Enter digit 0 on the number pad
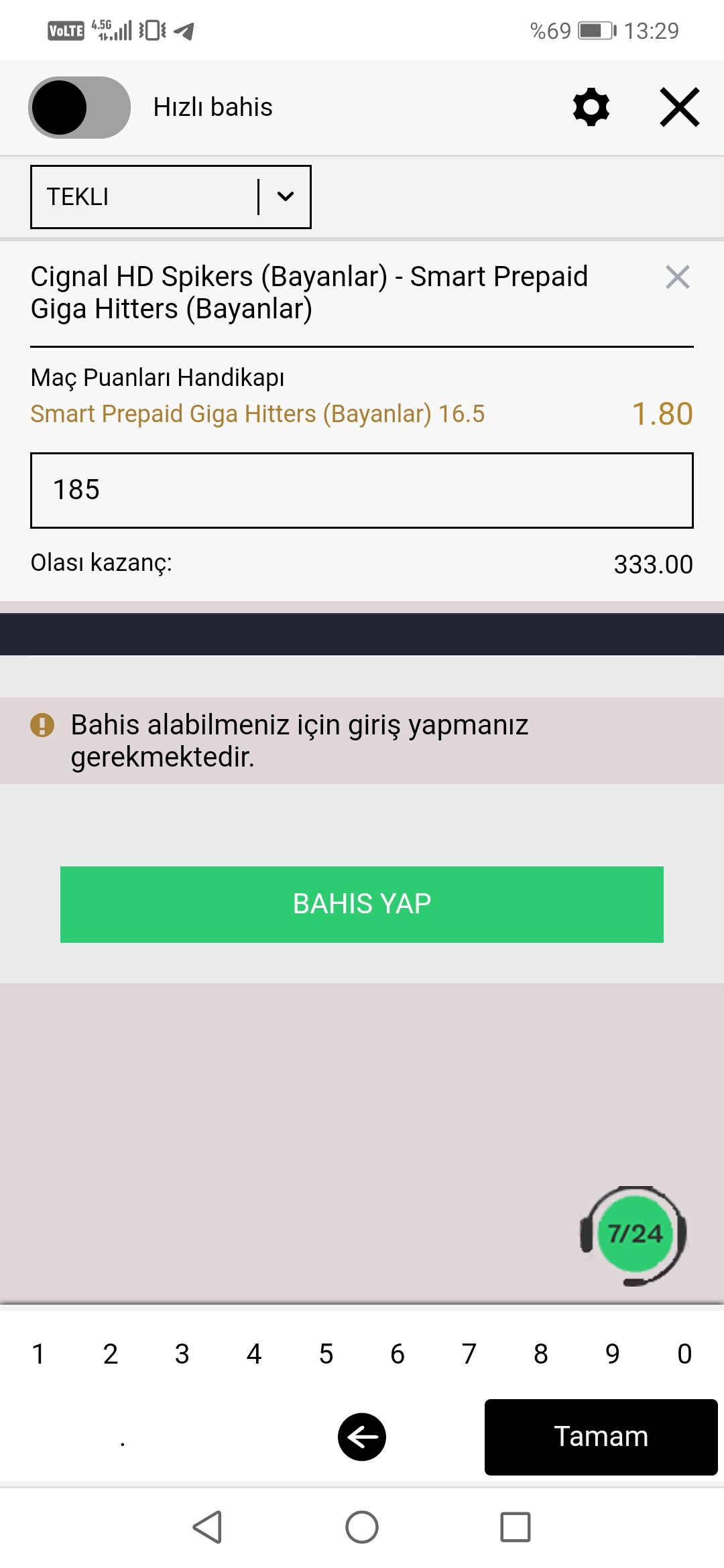 pyautogui.click(x=684, y=1354)
